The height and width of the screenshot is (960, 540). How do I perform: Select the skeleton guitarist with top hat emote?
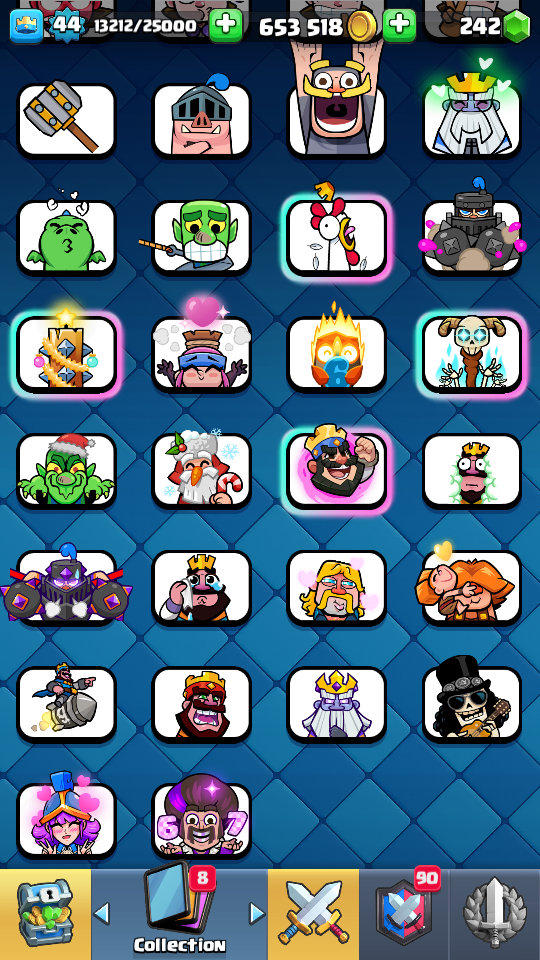click(x=471, y=703)
